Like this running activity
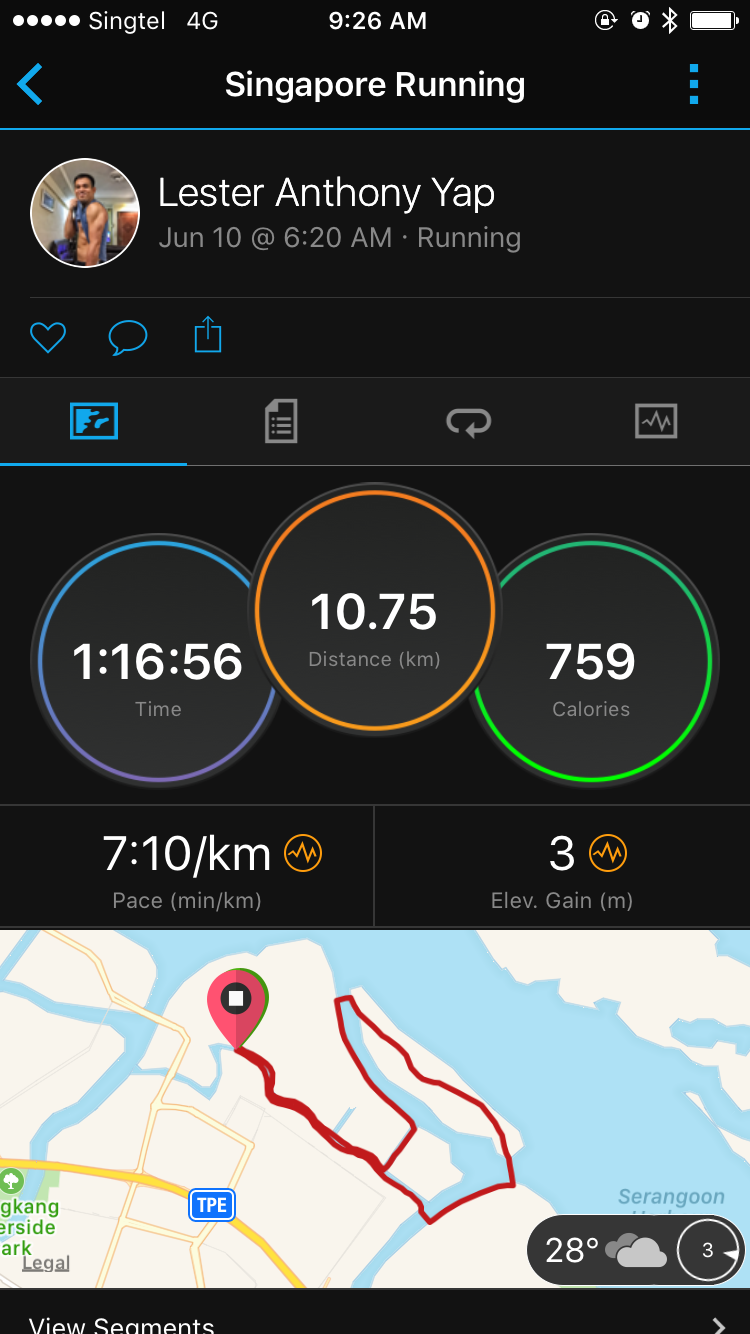 point(47,337)
